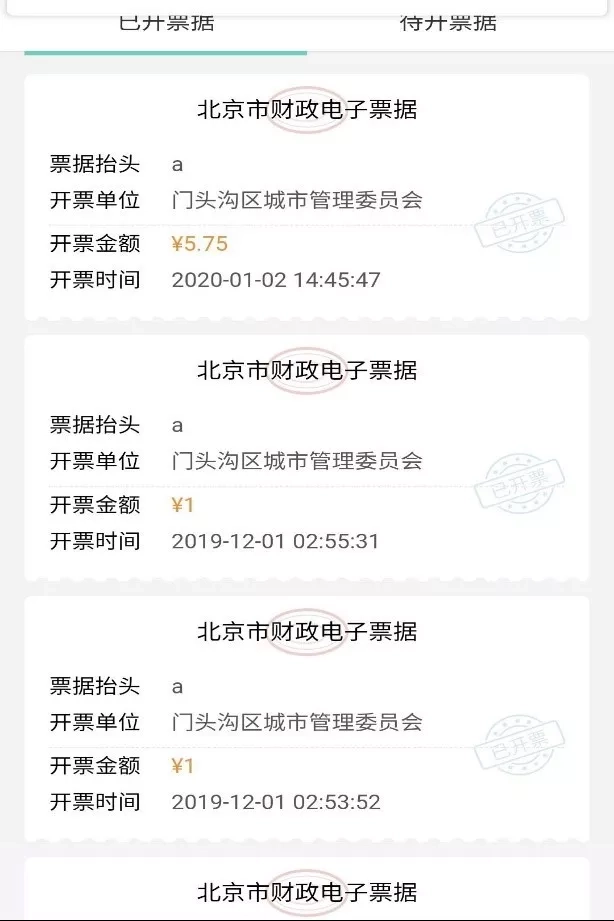Open the ¥5.75 invoice from 2020-01-02
This screenshot has width=614, height=921.
(306, 197)
